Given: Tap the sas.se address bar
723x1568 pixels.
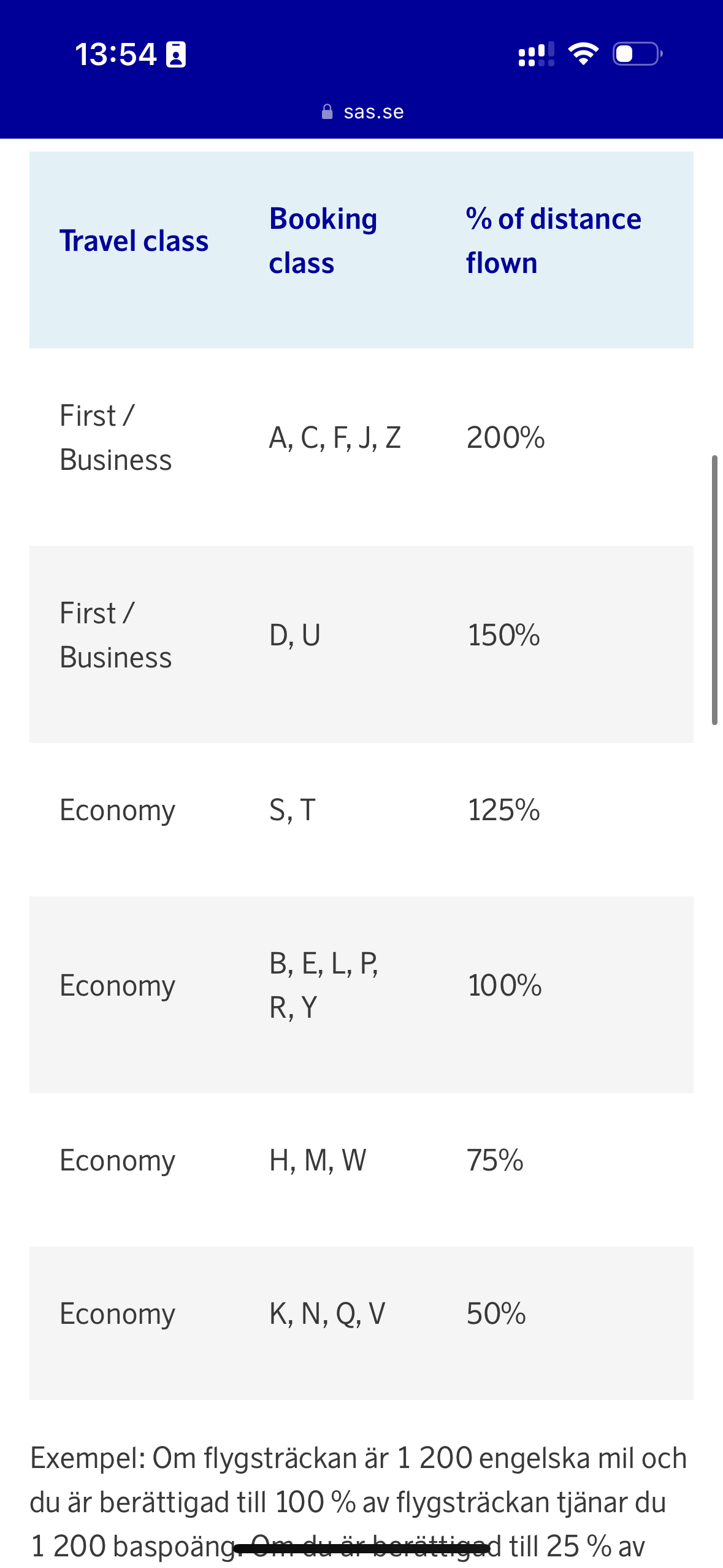Looking at the screenshot, I should (x=362, y=112).
